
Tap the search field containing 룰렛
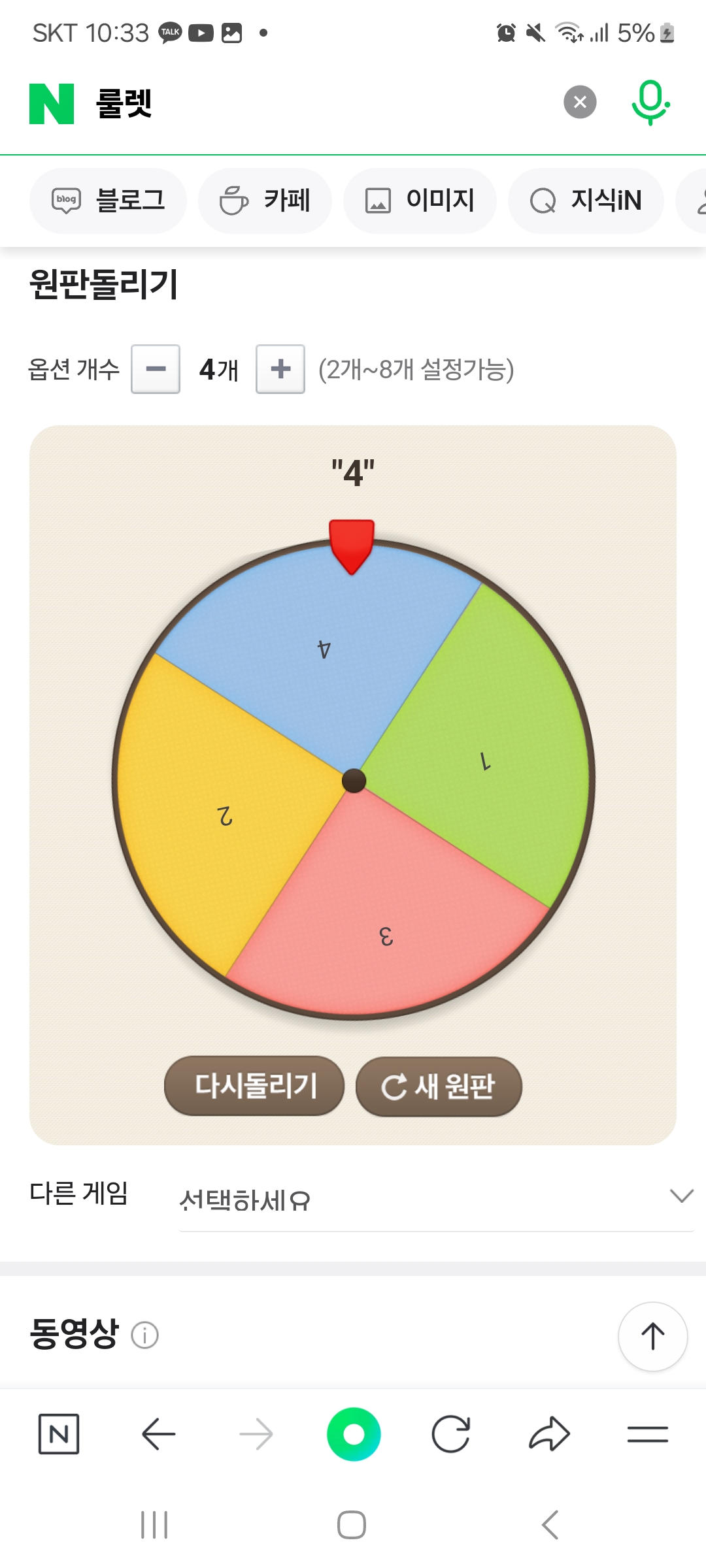(314, 103)
